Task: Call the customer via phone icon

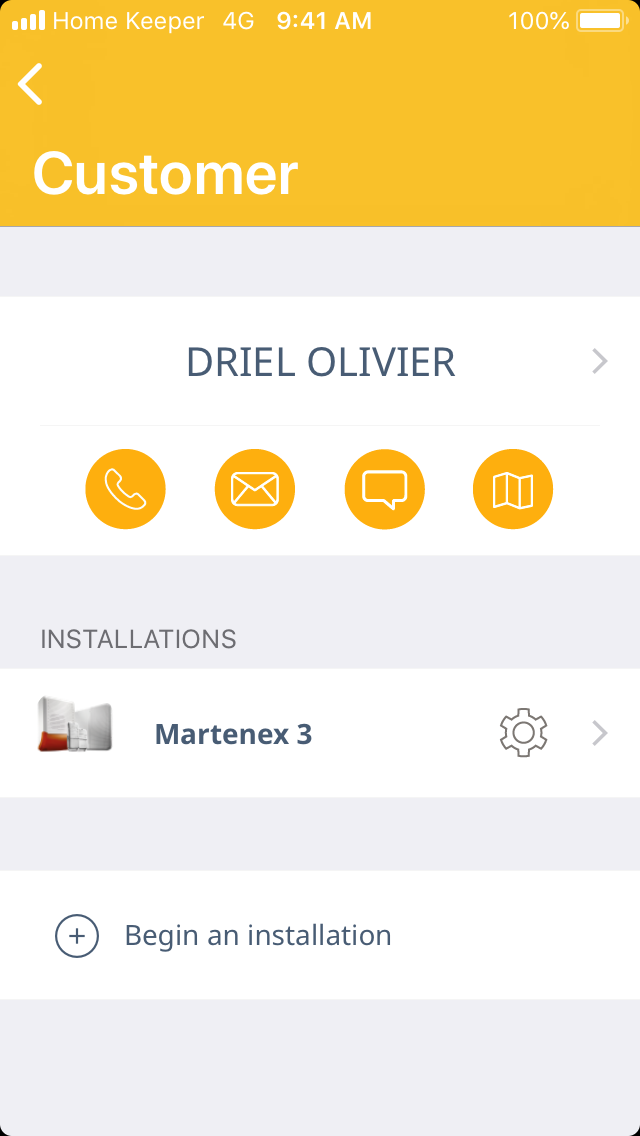Action: 126,489
